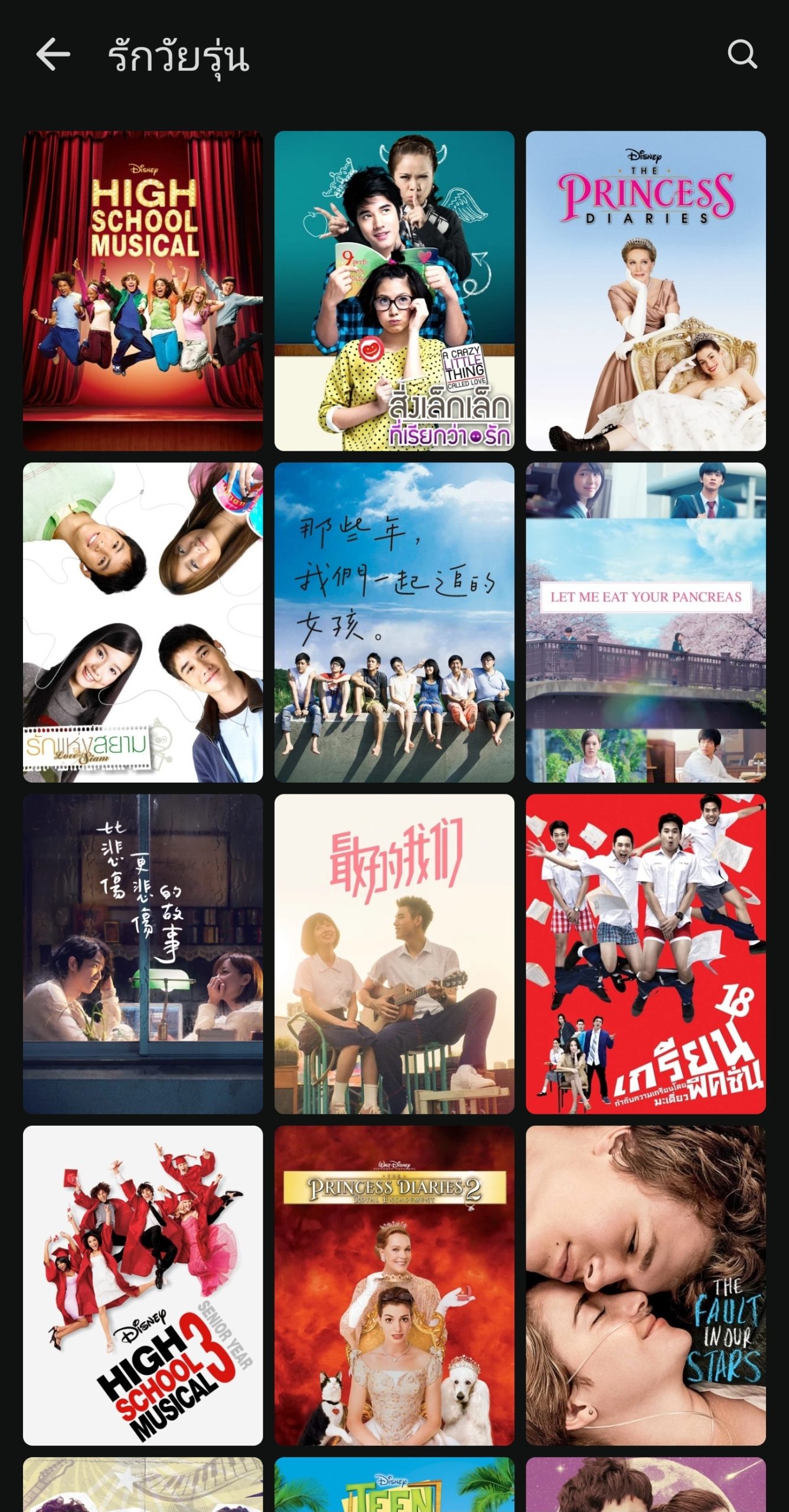789x1512 pixels.
Task: Select A Crazy Little Thing Called Love
Action: 394,291
